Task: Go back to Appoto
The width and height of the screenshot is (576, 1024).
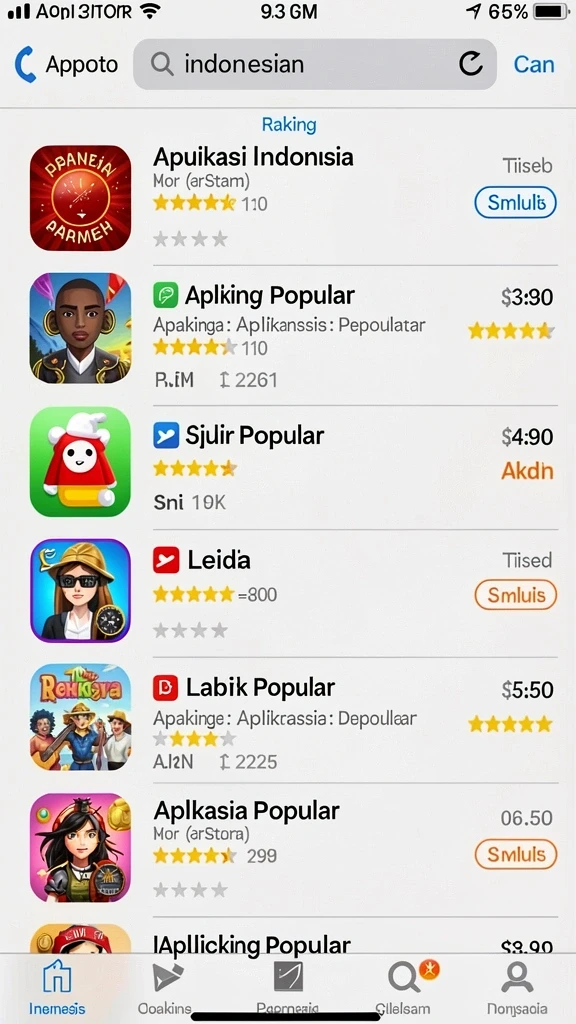Action: [x=67, y=65]
